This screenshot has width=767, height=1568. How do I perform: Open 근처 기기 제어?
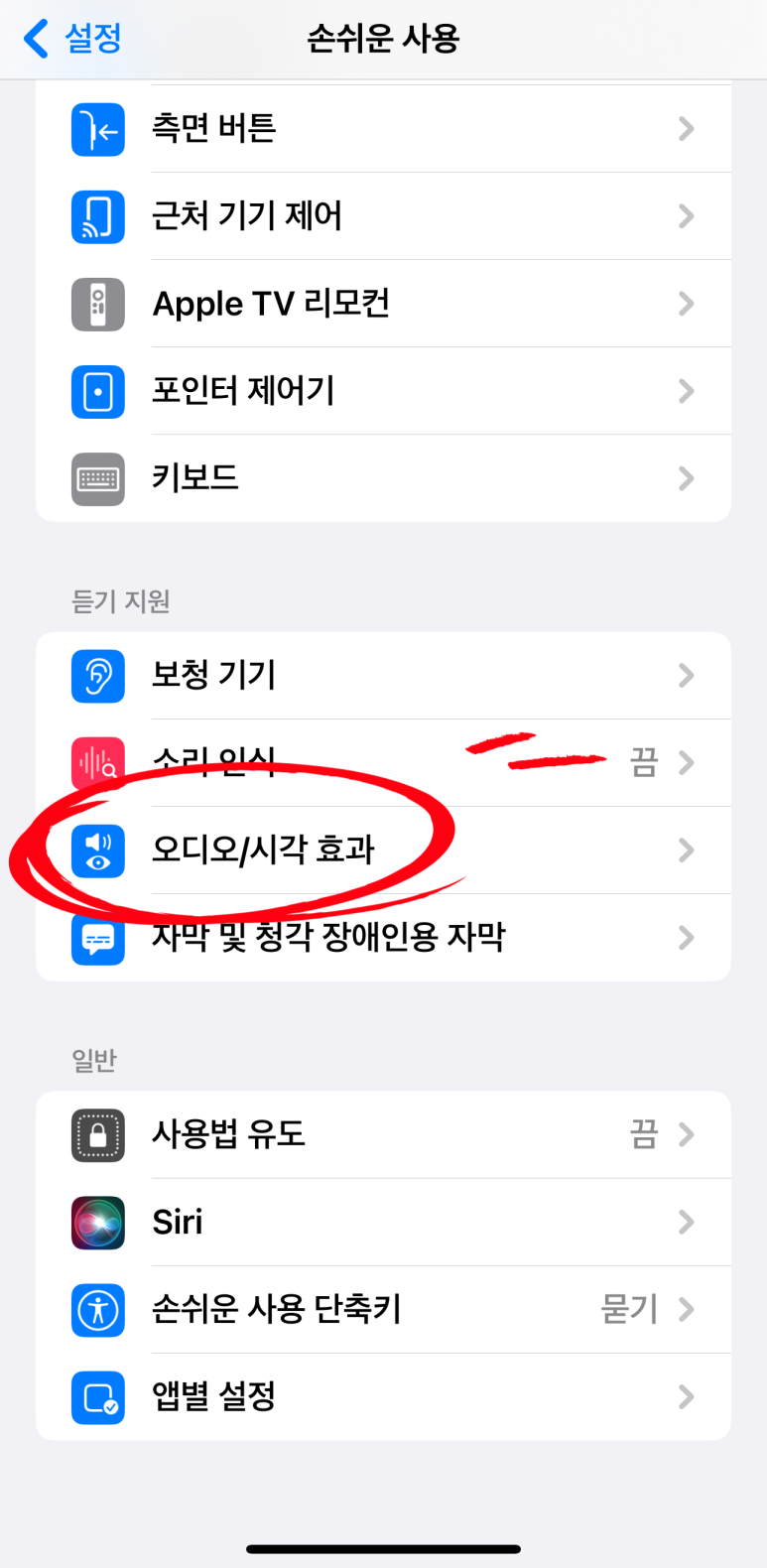[x=383, y=216]
